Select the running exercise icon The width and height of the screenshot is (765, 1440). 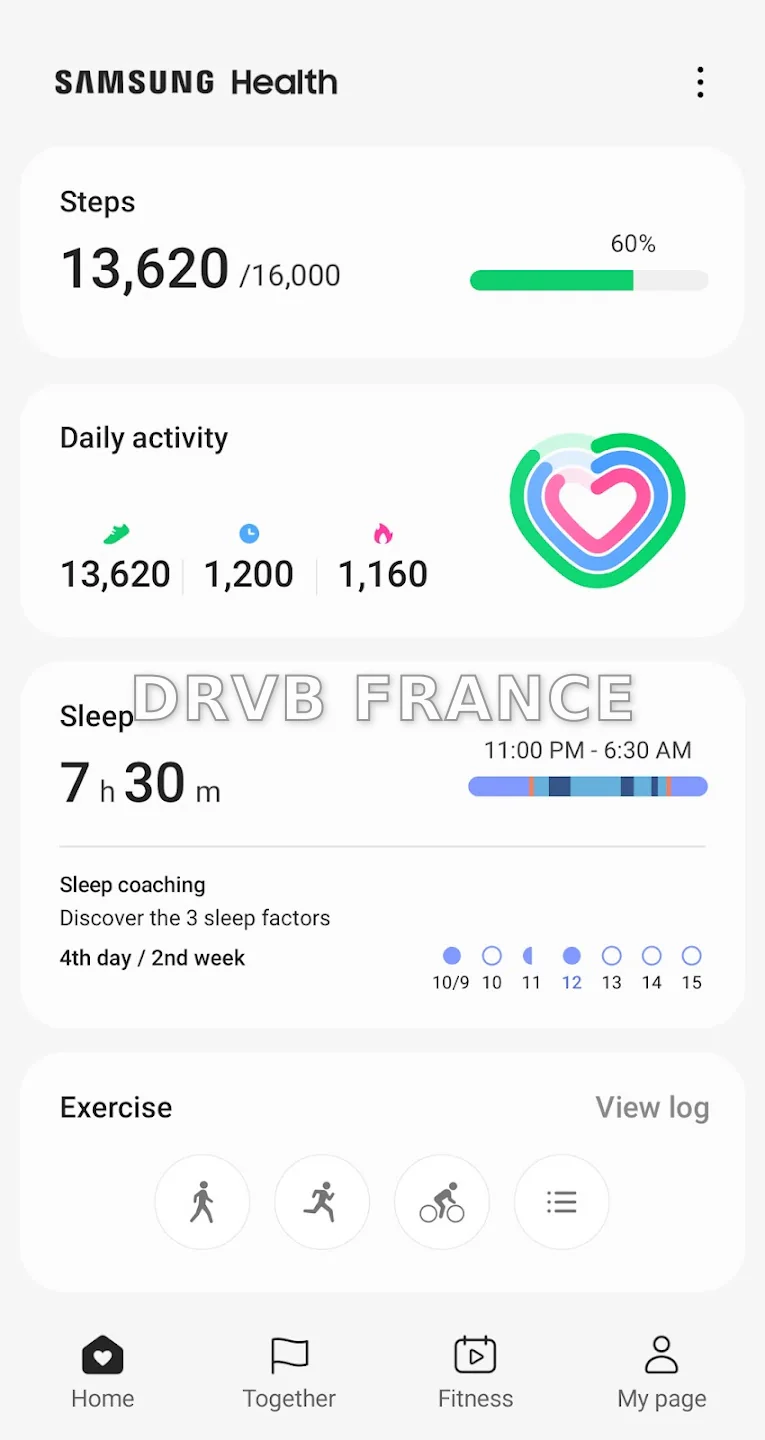pyautogui.click(x=322, y=1202)
